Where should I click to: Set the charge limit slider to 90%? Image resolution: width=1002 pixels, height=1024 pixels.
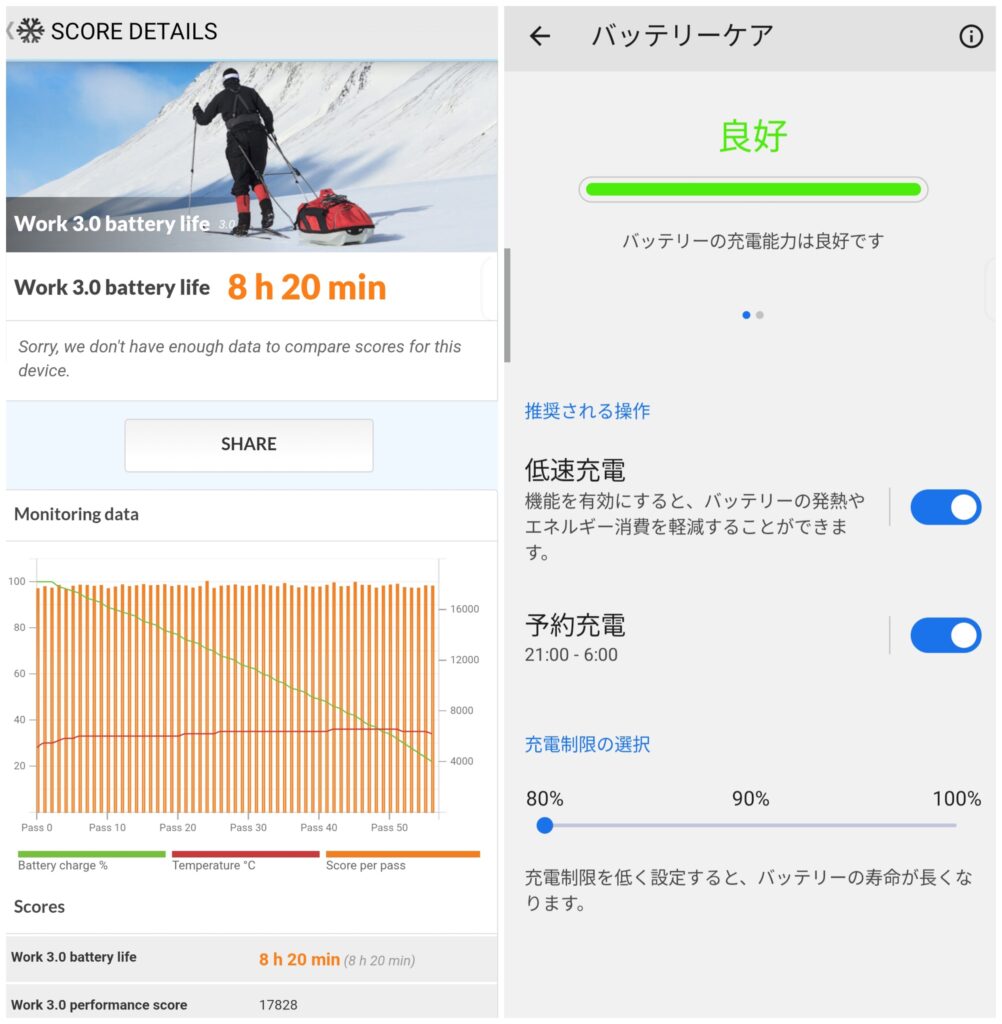pyautogui.click(x=750, y=826)
